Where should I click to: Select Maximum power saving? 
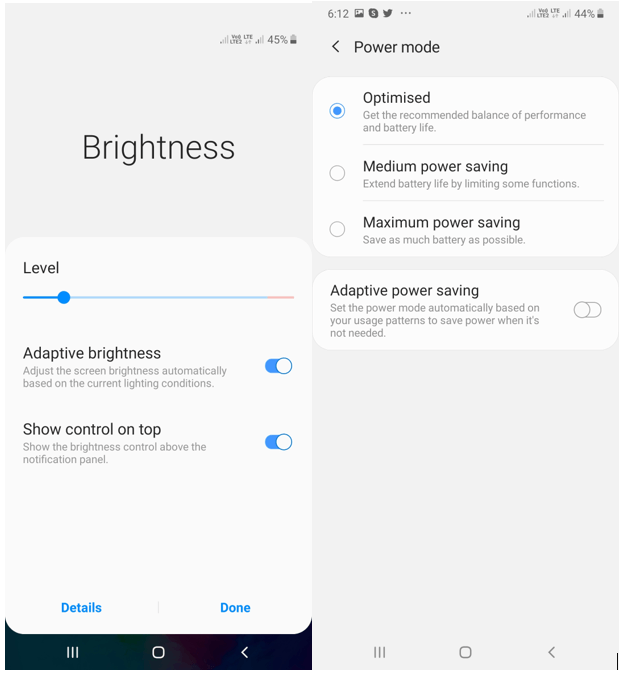(x=338, y=229)
